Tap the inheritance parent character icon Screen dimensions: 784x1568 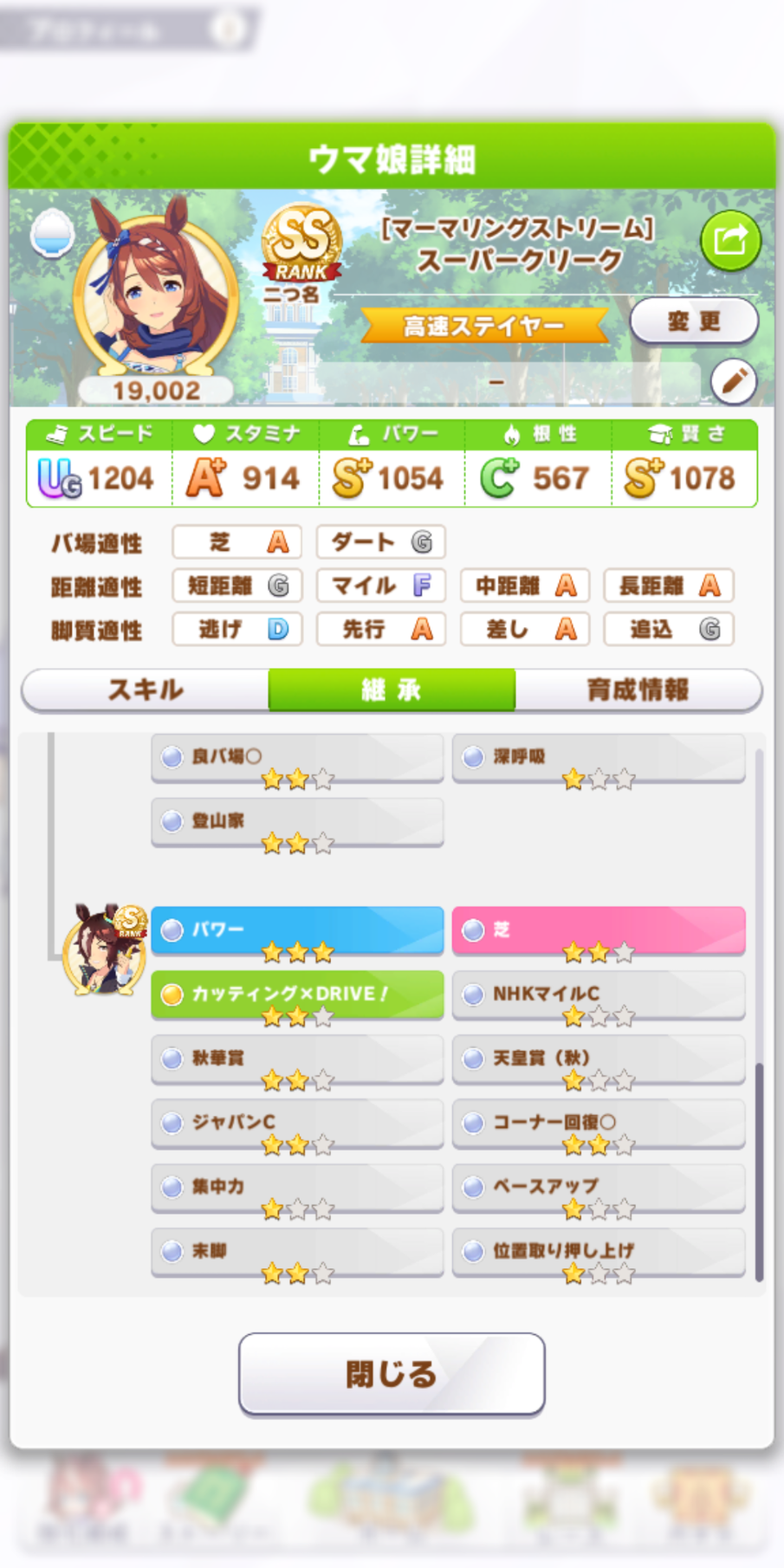(105, 949)
